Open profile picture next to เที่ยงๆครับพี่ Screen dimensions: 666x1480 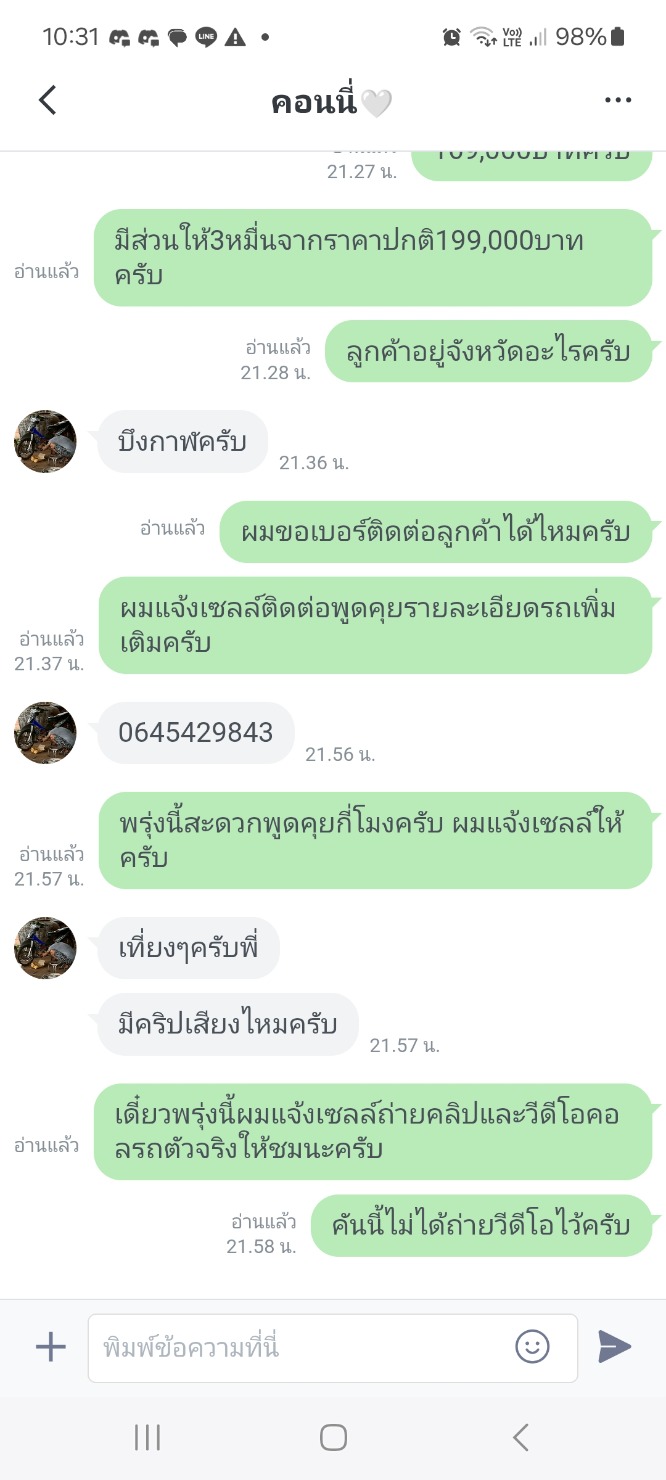(x=45, y=948)
